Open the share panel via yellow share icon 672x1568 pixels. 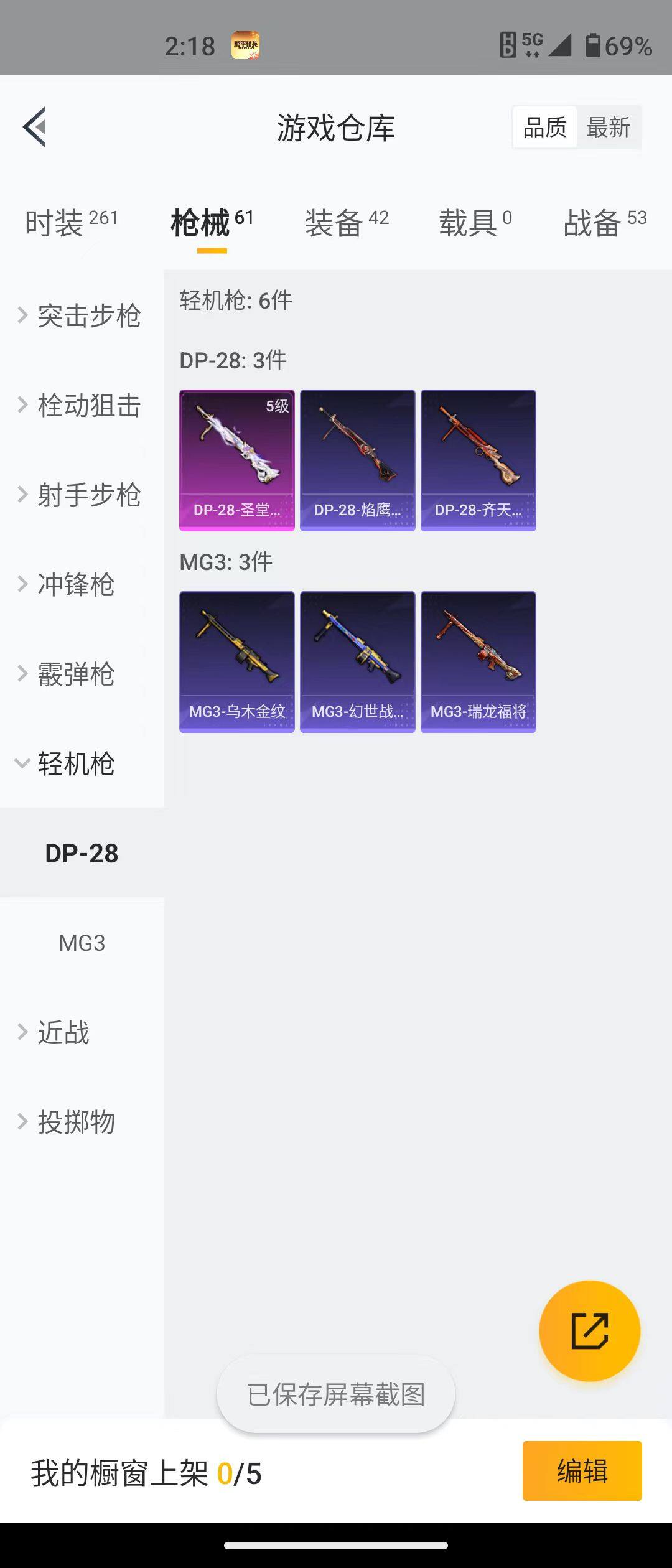(590, 1330)
